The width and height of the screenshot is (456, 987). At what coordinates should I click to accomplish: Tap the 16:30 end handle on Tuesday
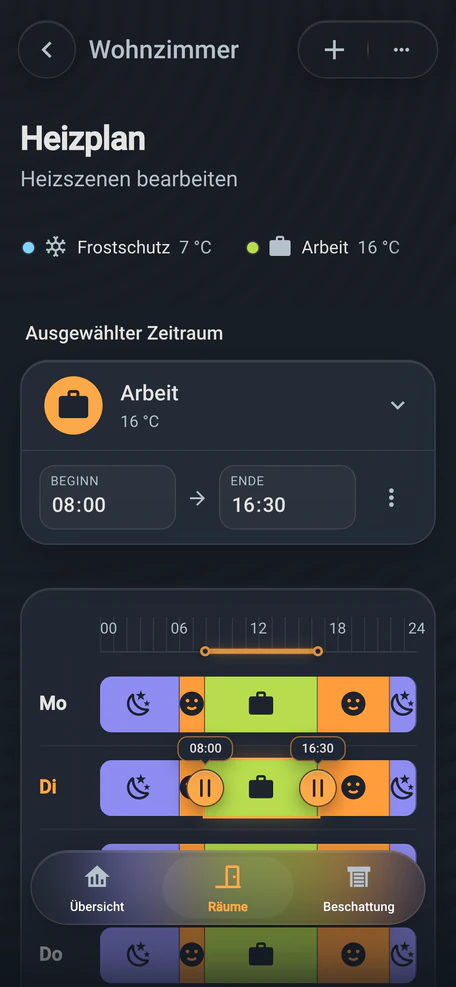(317, 788)
